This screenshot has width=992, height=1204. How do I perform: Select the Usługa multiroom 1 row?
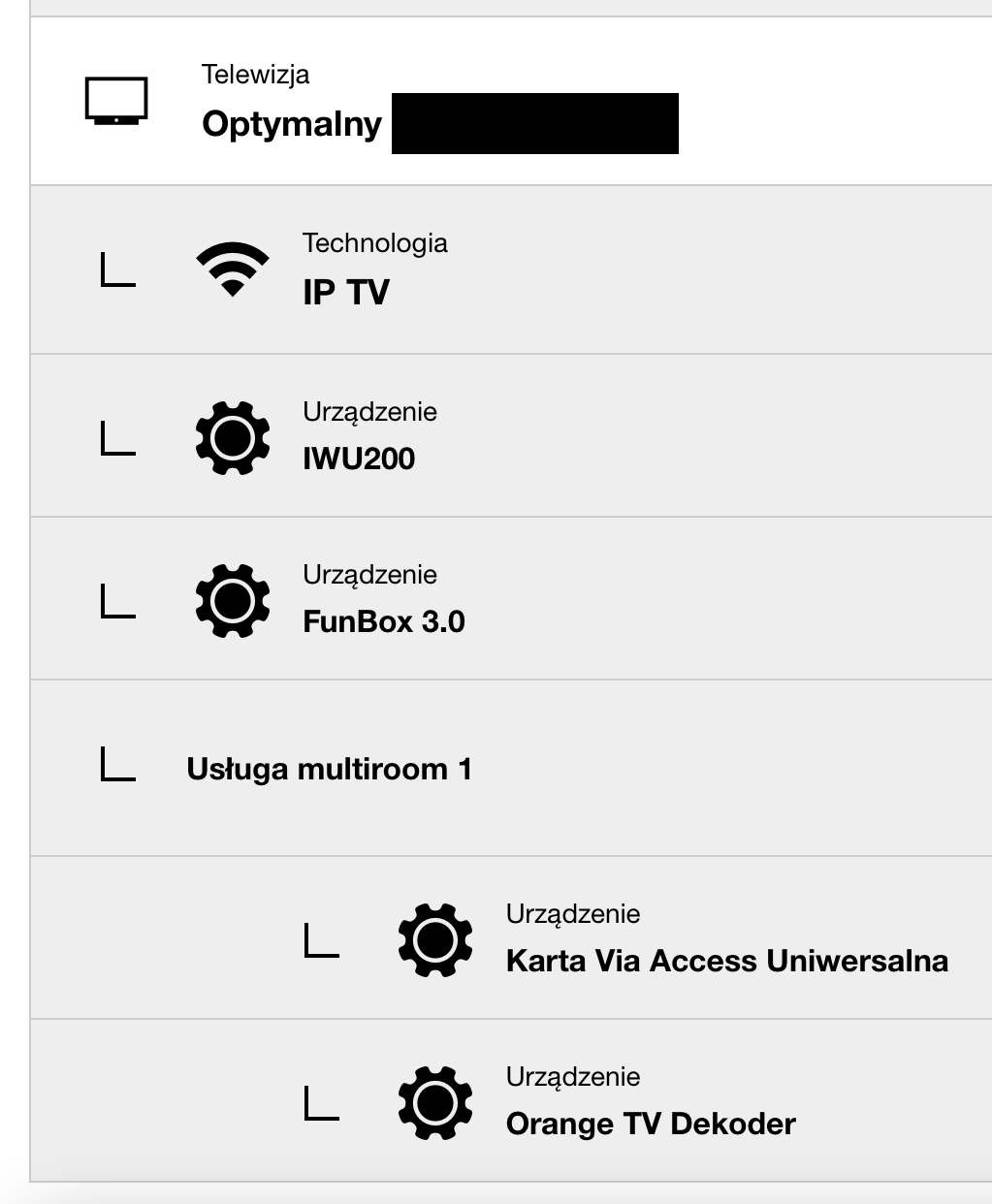(330, 769)
